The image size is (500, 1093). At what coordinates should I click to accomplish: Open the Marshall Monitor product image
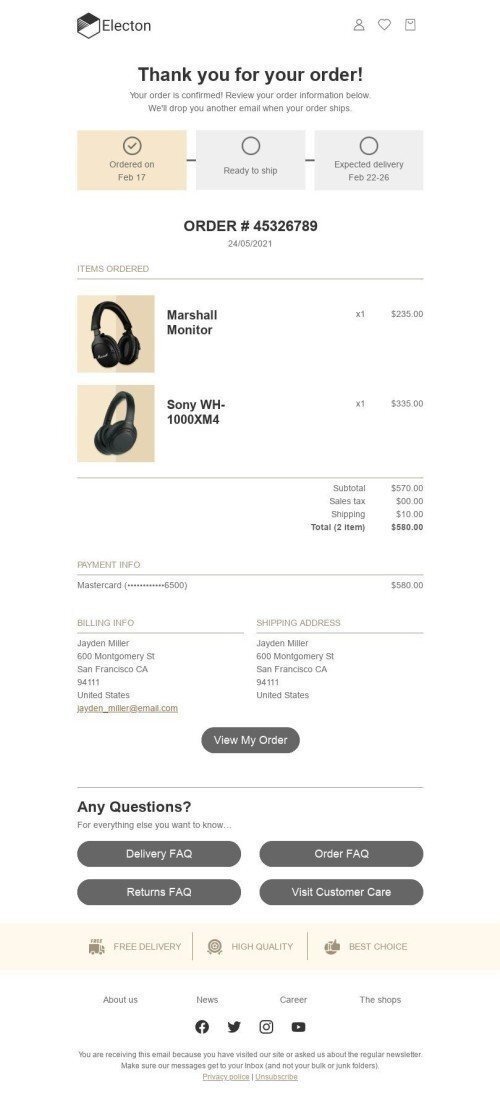click(116, 334)
